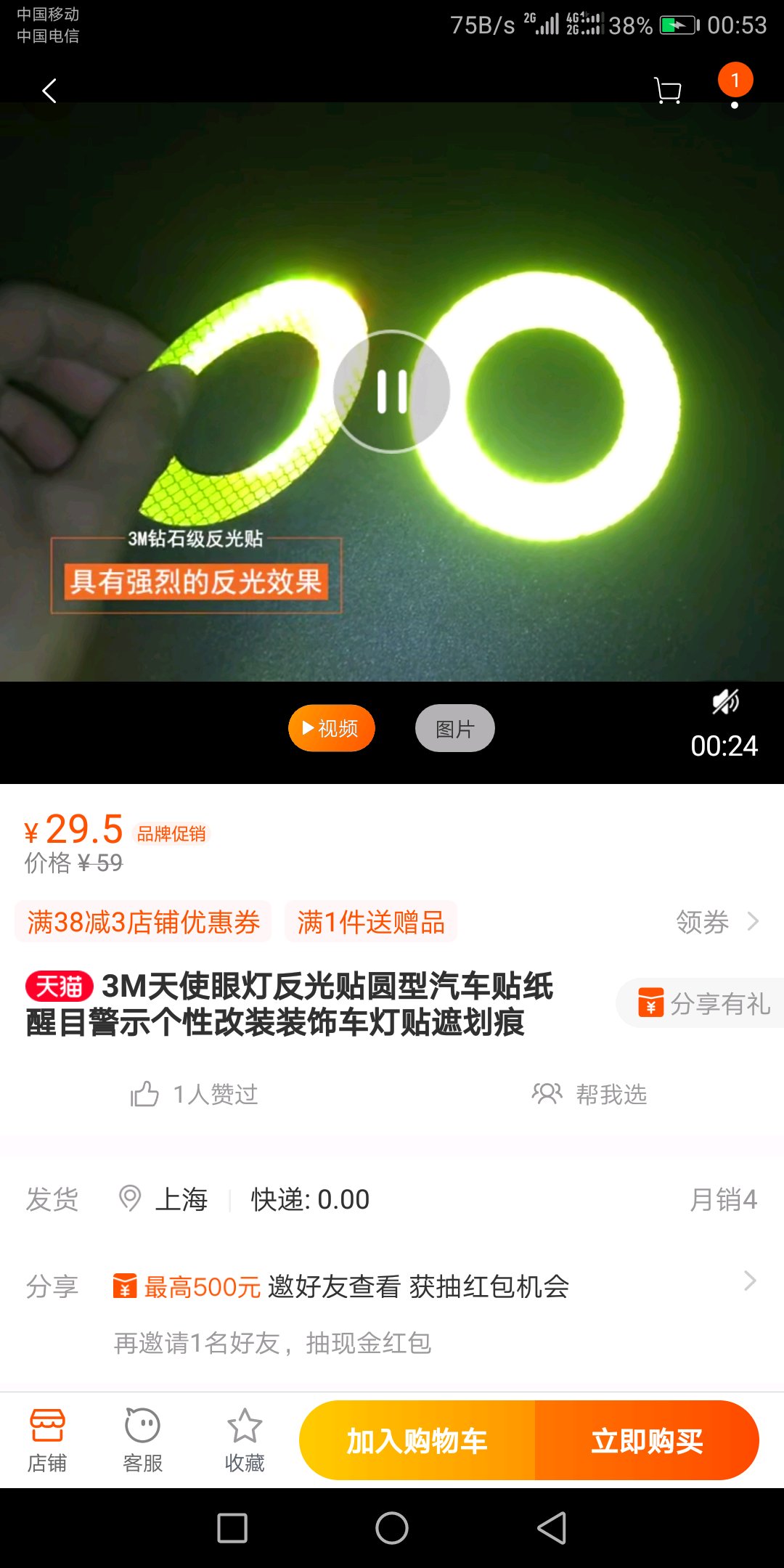Unmute the video sound

[x=724, y=702]
